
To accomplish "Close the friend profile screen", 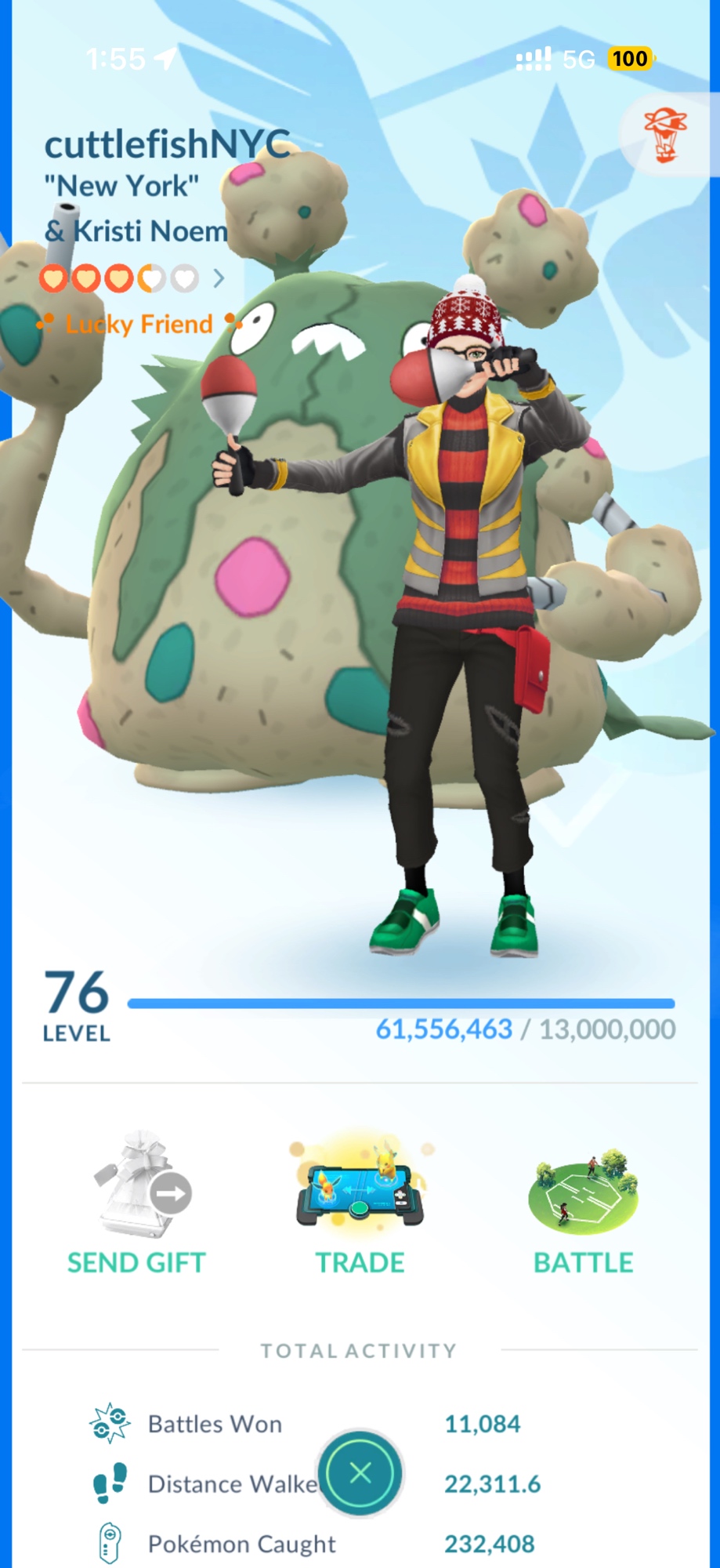I will pos(360,1473).
